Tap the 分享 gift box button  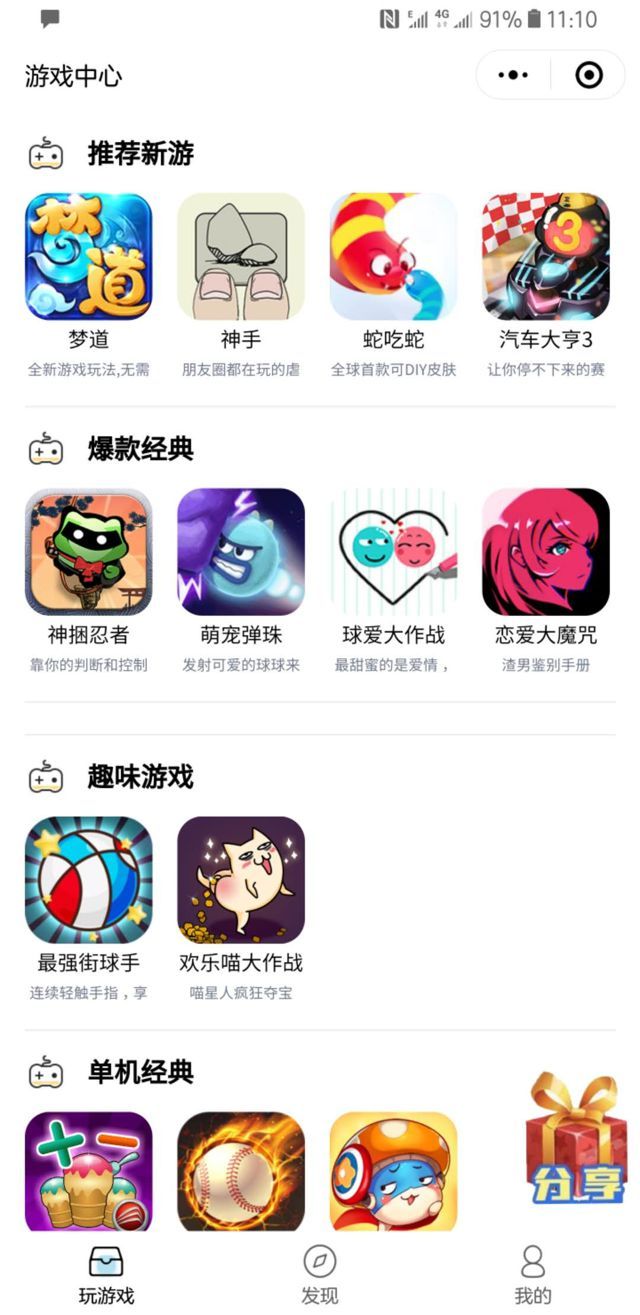576,1138
